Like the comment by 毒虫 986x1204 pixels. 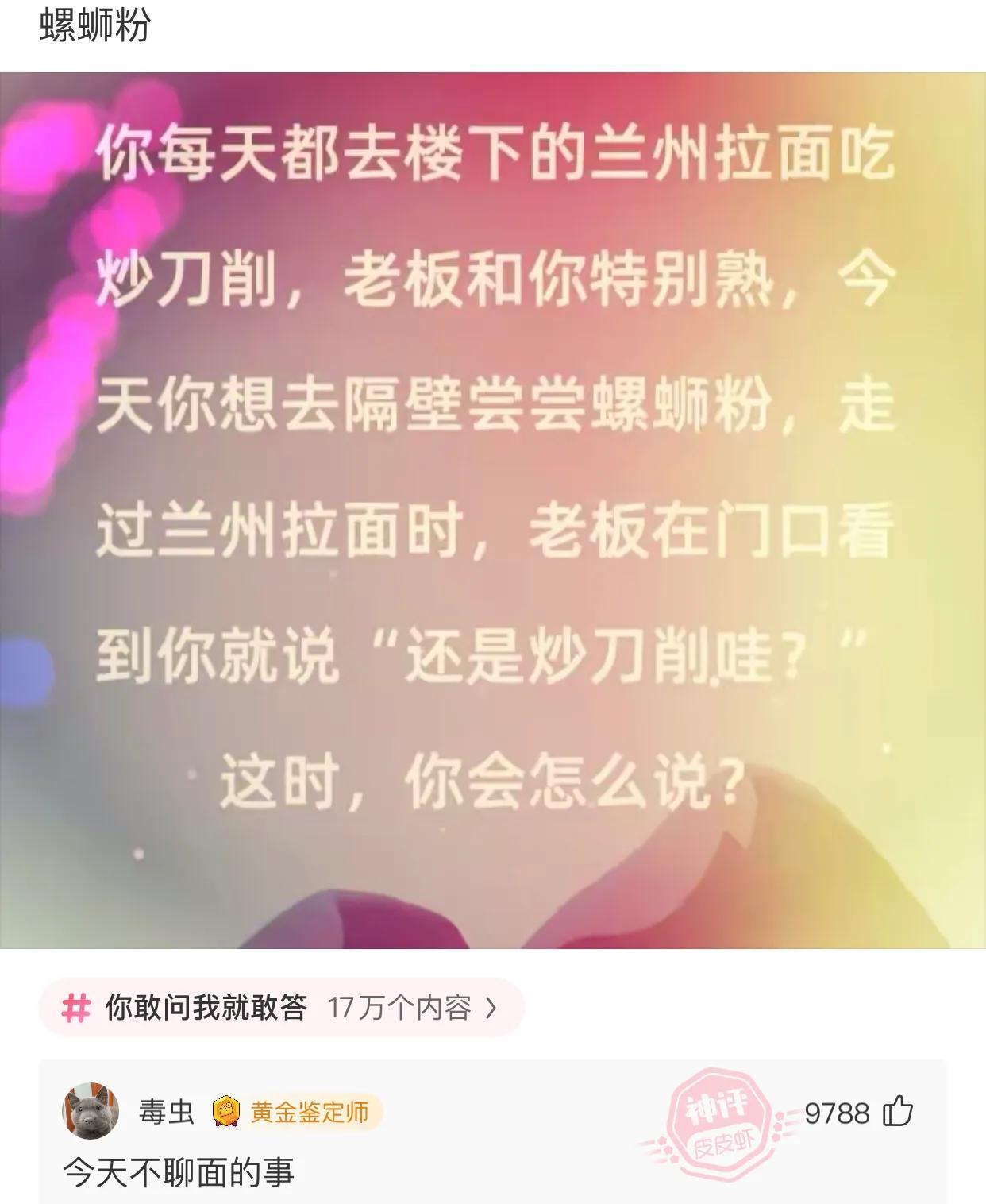coord(898,1112)
